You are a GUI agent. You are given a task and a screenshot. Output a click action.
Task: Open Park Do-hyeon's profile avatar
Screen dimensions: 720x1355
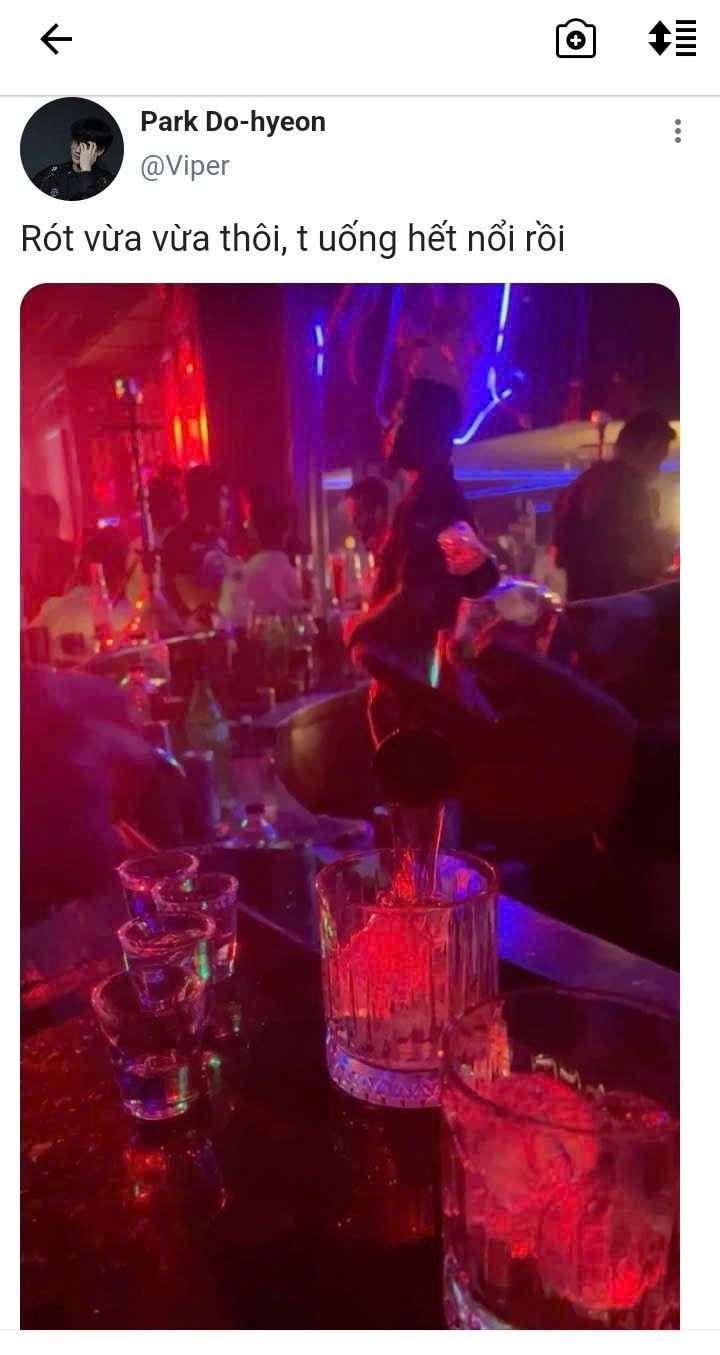pyautogui.click(x=72, y=149)
